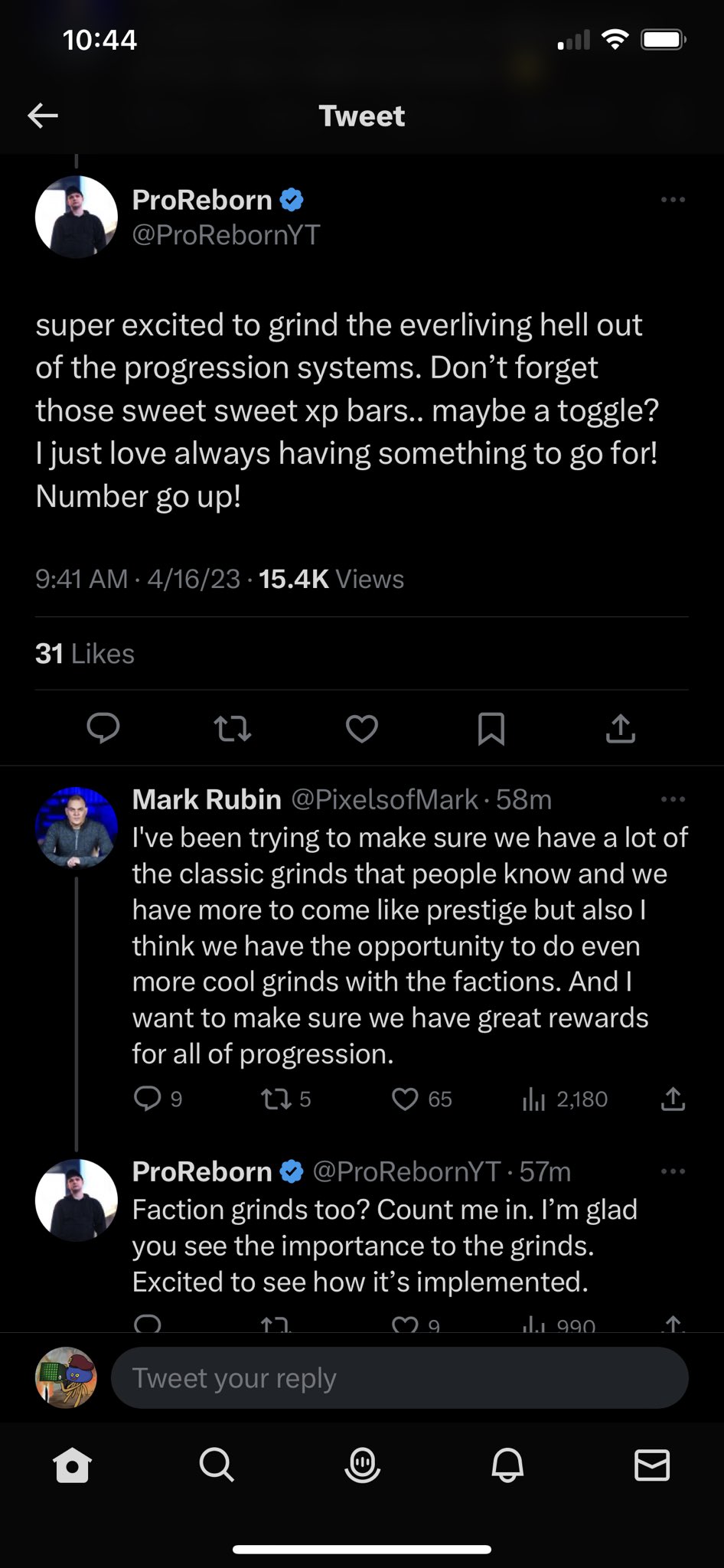Screen dimensions: 724x1568
Task: Like Mark Rubin's reply
Action: pyautogui.click(x=405, y=1099)
